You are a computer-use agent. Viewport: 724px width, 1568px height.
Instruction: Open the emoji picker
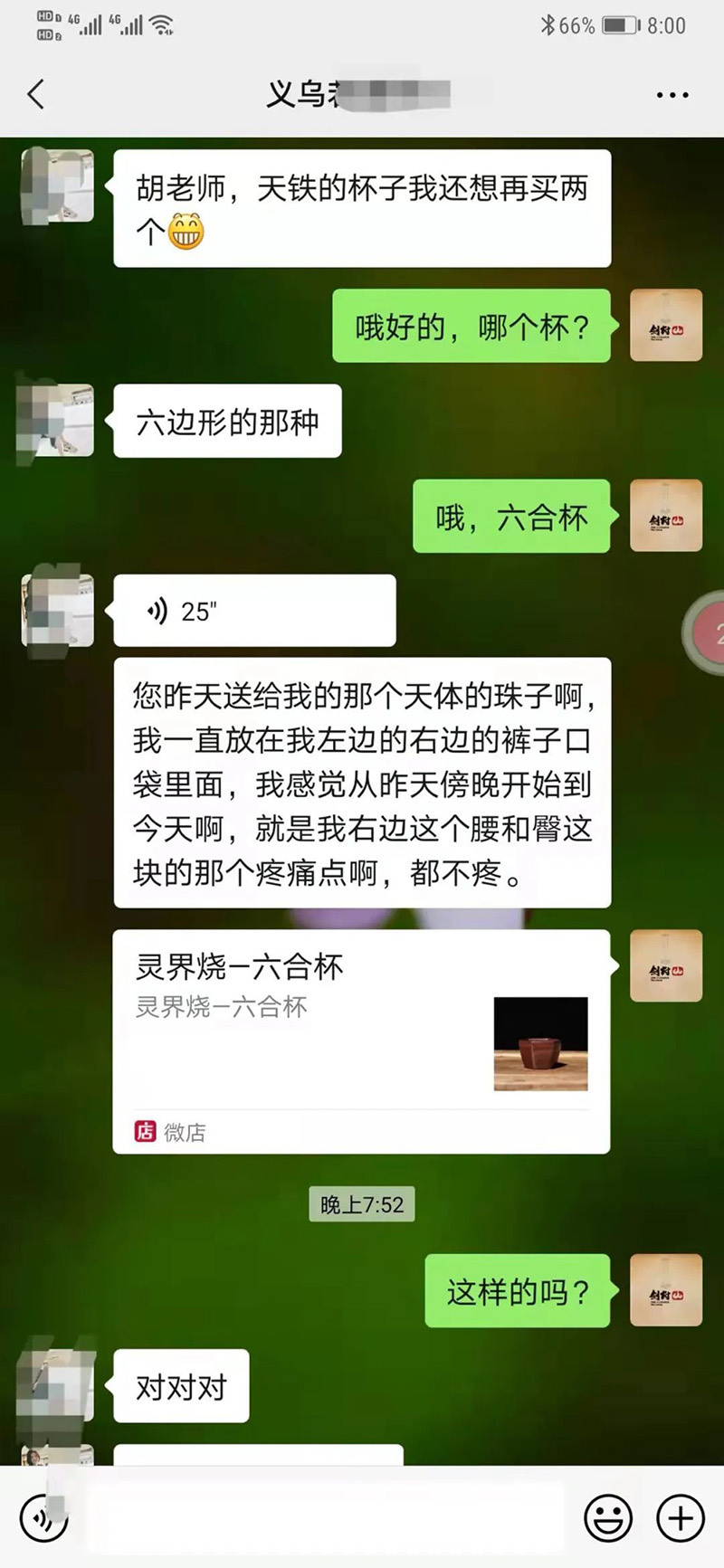pos(607,1517)
